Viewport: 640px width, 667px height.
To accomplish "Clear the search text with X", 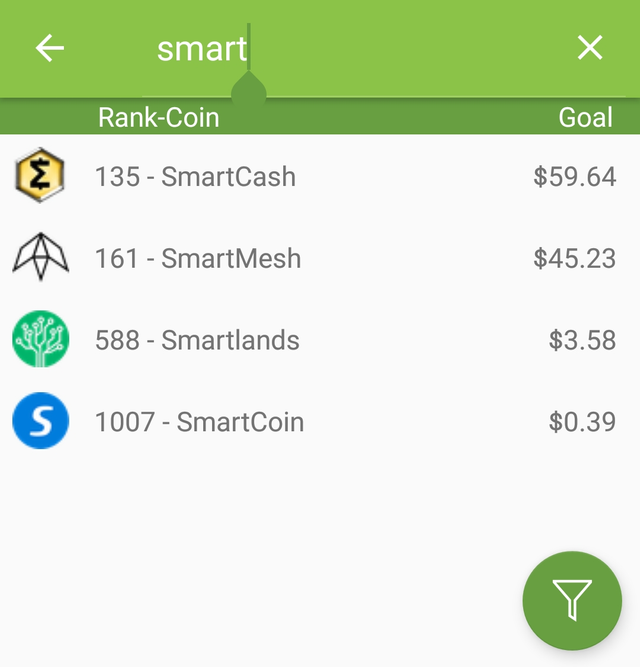I will 590,47.
